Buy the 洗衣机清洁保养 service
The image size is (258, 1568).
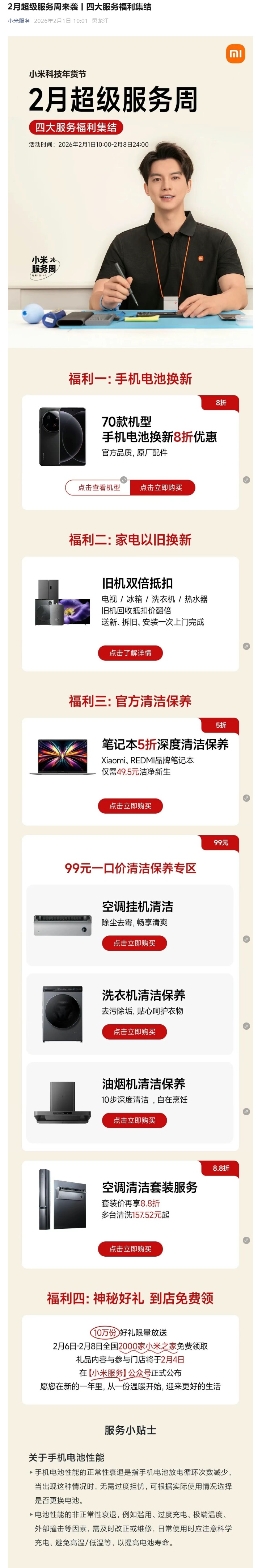coord(134,1032)
